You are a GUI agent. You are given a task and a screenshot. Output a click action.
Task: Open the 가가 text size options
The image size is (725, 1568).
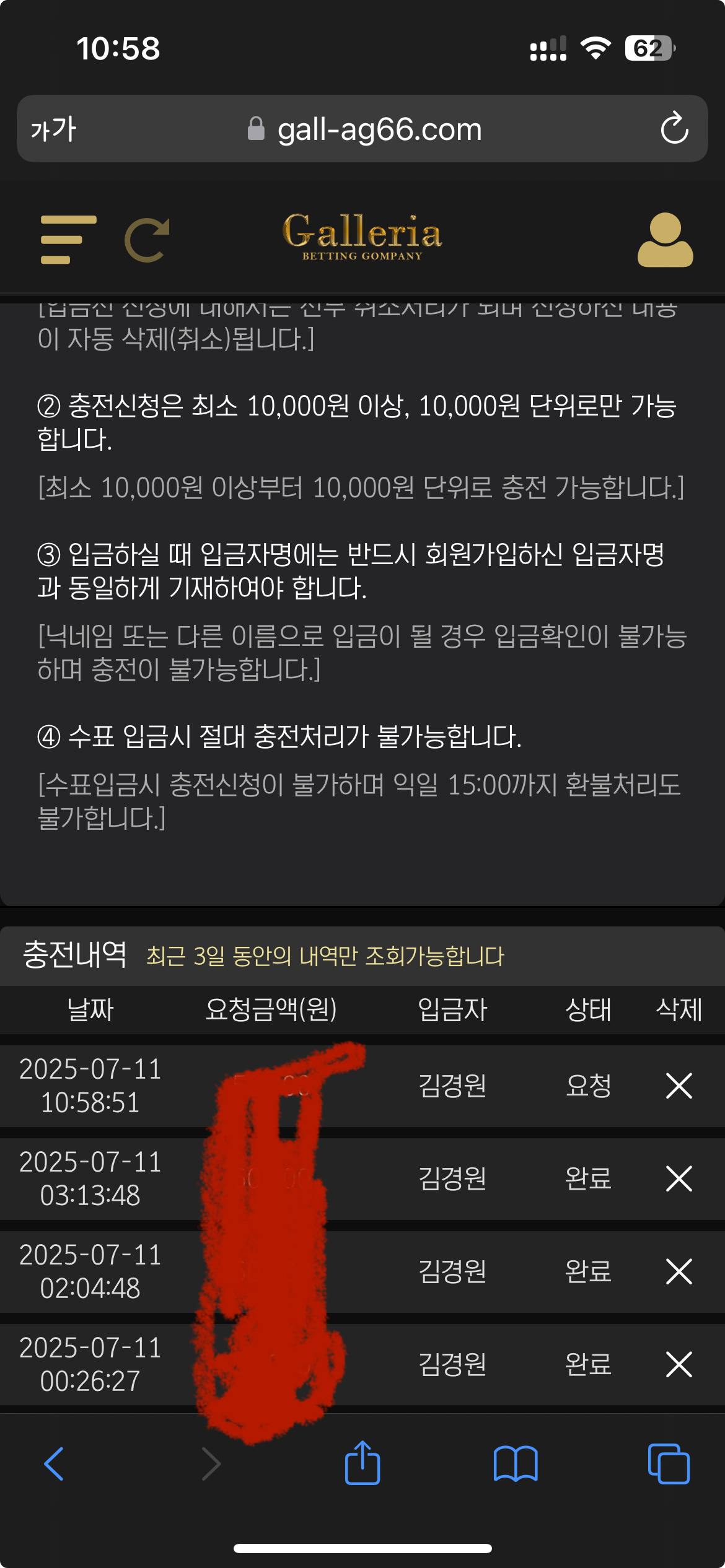[x=53, y=129]
